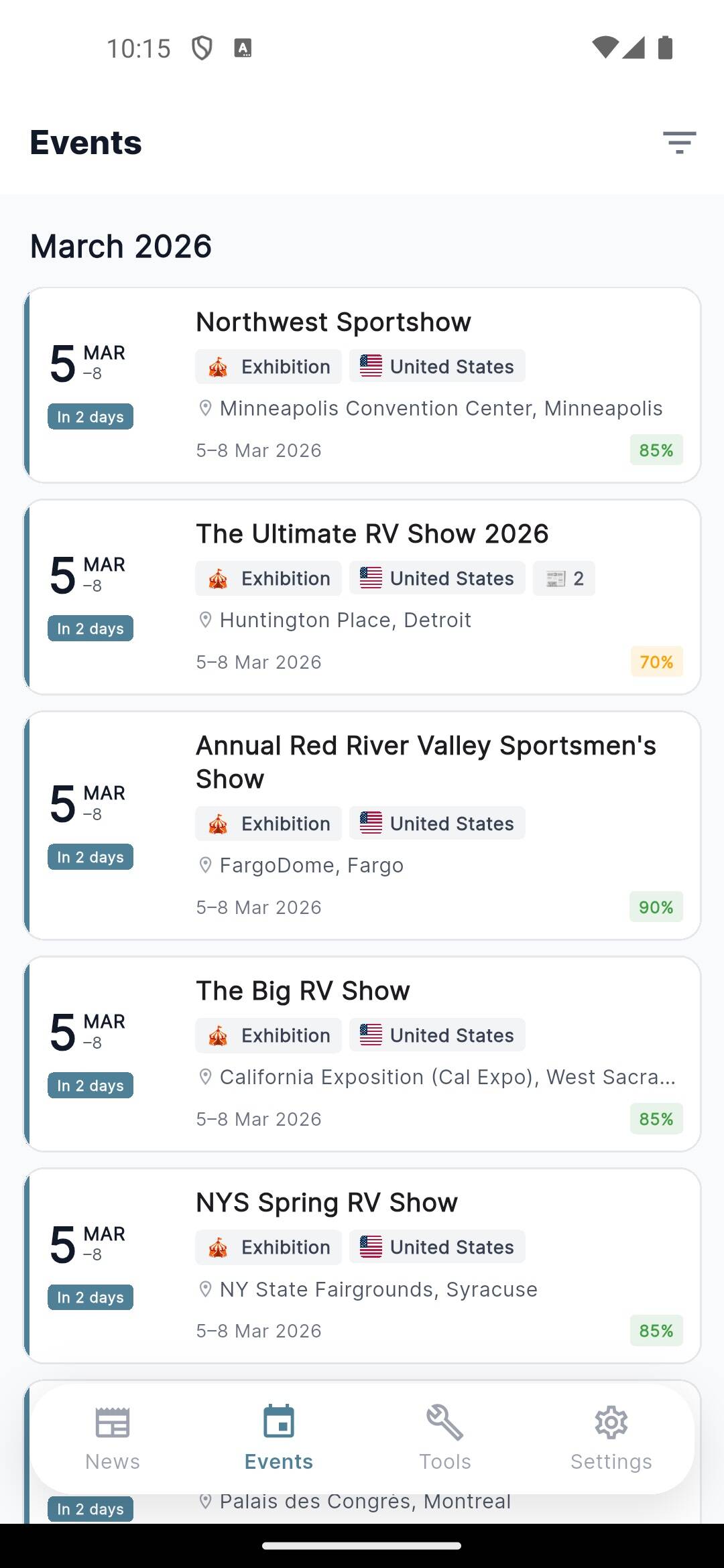Tap the Events calendar icon
724x1568 pixels.
(x=279, y=1421)
